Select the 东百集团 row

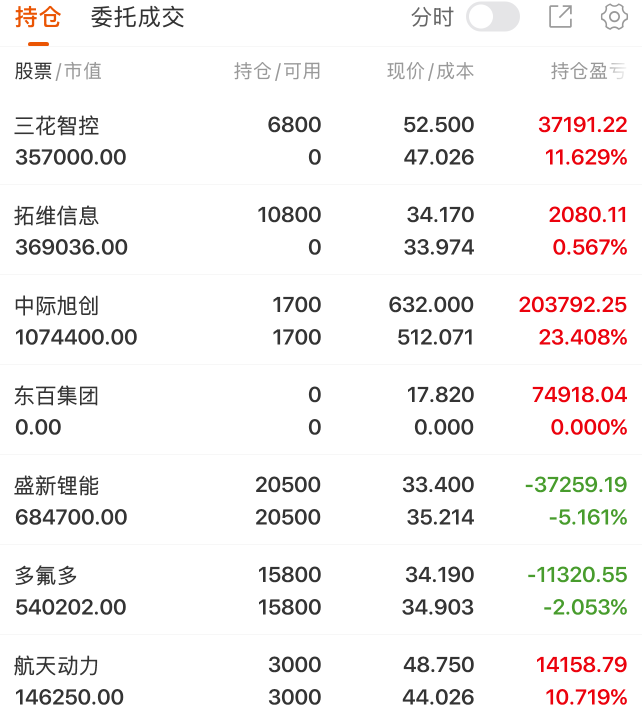point(320,411)
